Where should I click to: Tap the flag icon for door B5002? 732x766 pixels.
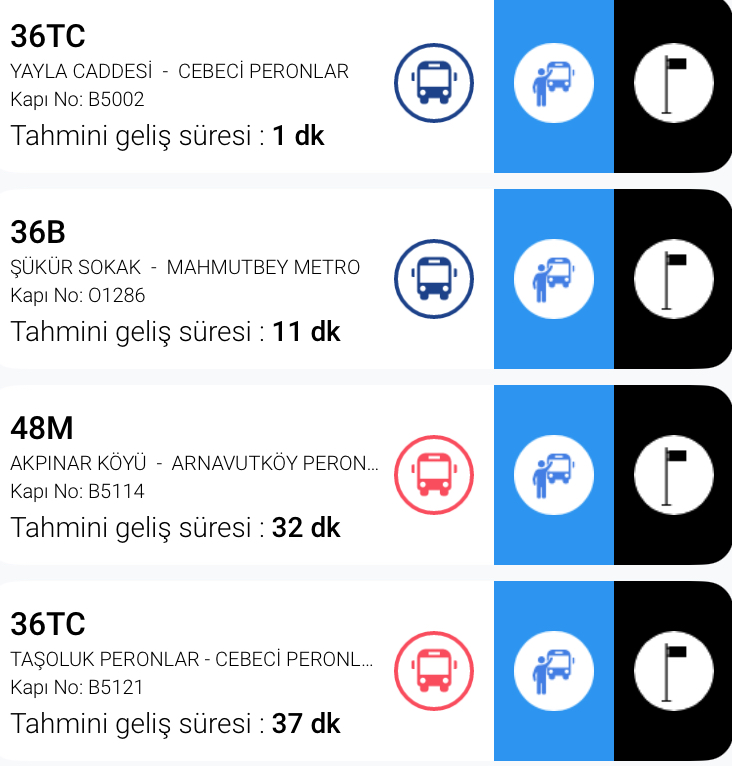tap(674, 82)
